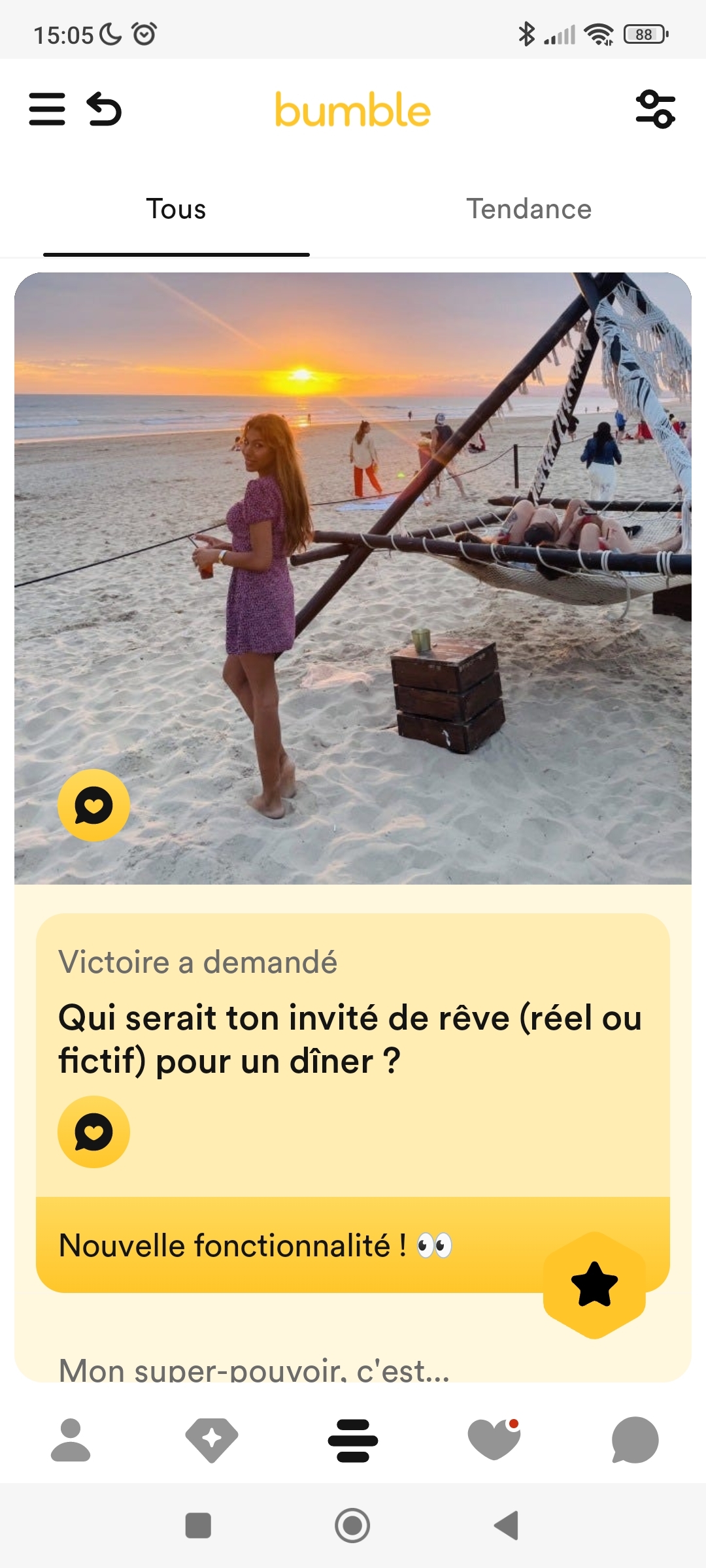Open the chats tab

pos(635,1440)
